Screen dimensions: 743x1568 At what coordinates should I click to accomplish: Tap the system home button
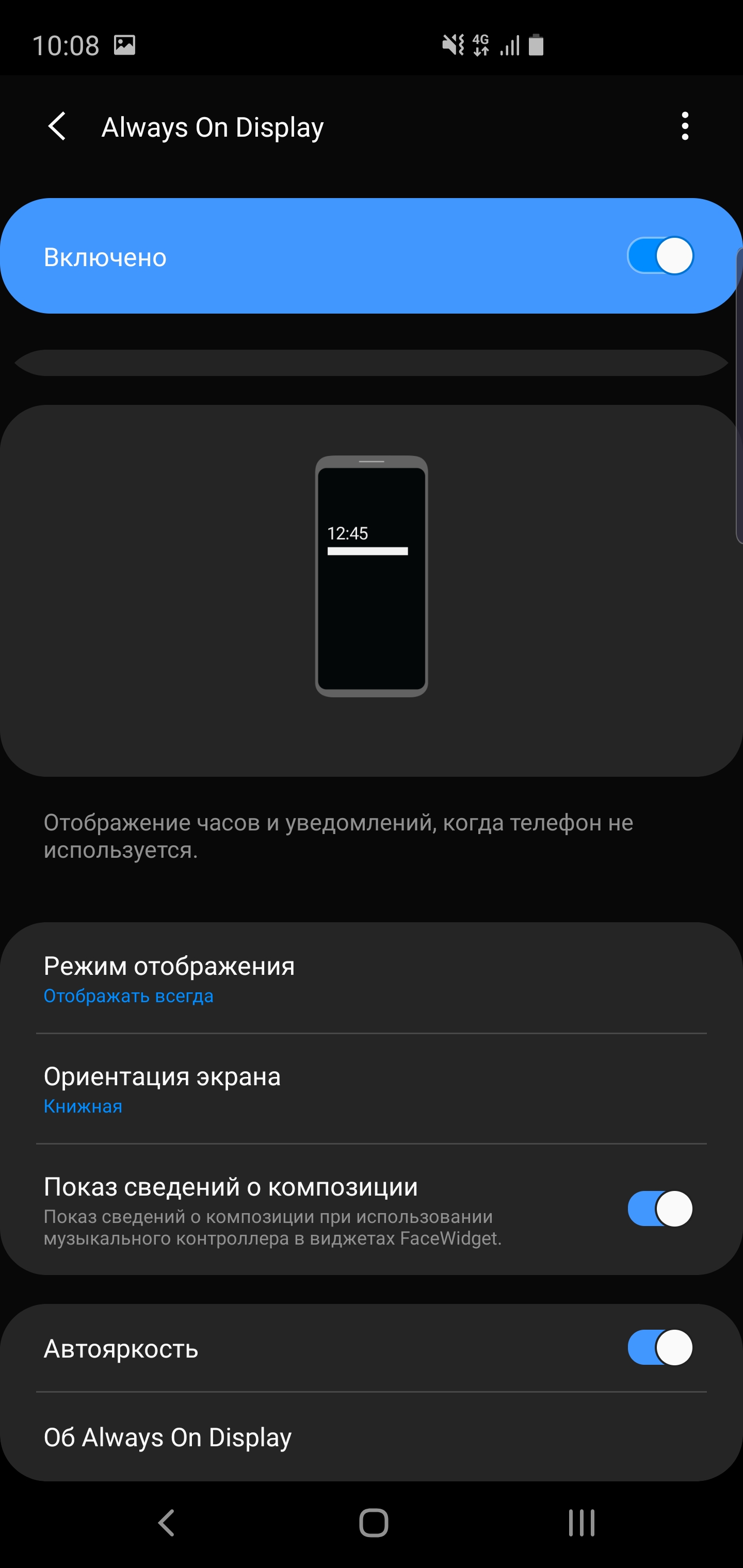click(x=374, y=1523)
